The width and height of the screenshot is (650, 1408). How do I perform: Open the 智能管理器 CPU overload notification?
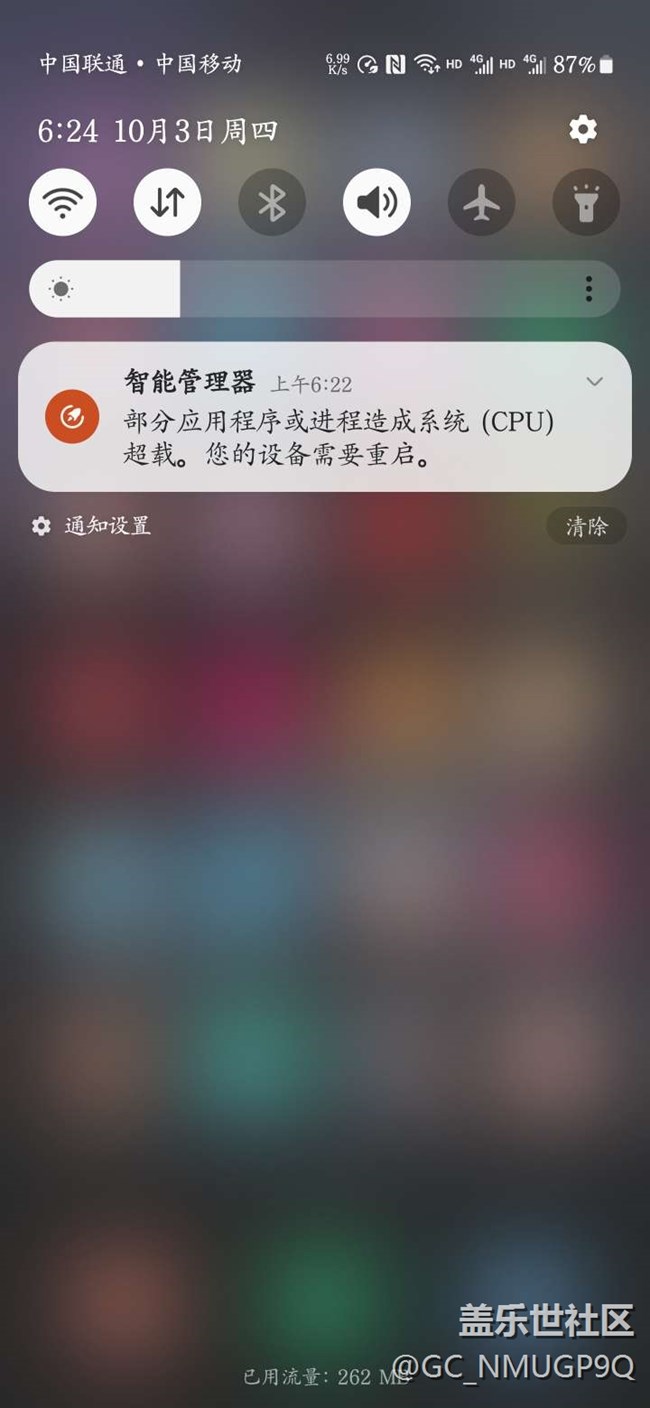tap(325, 417)
